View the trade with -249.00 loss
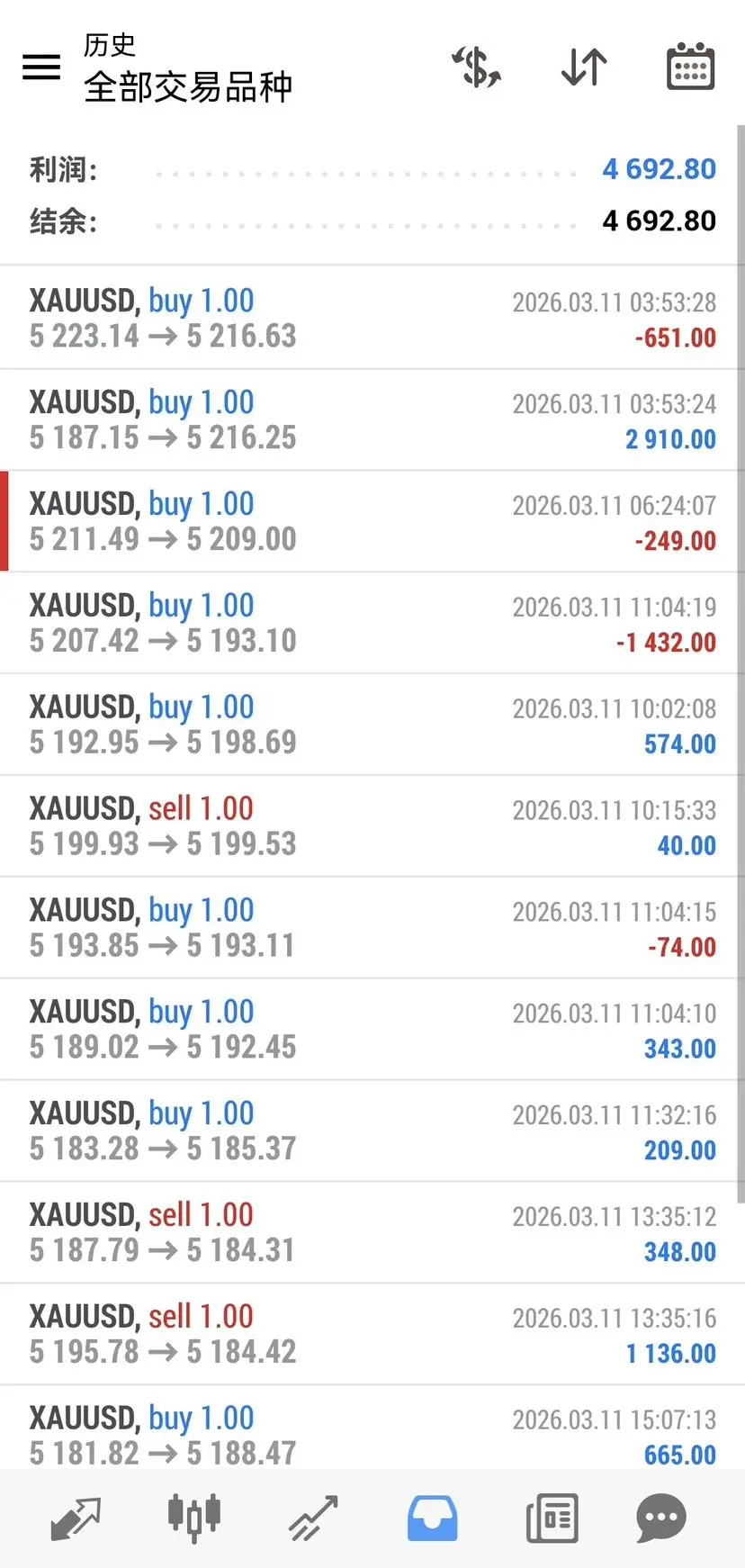This screenshot has width=745, height=1568. pos(372,521)
